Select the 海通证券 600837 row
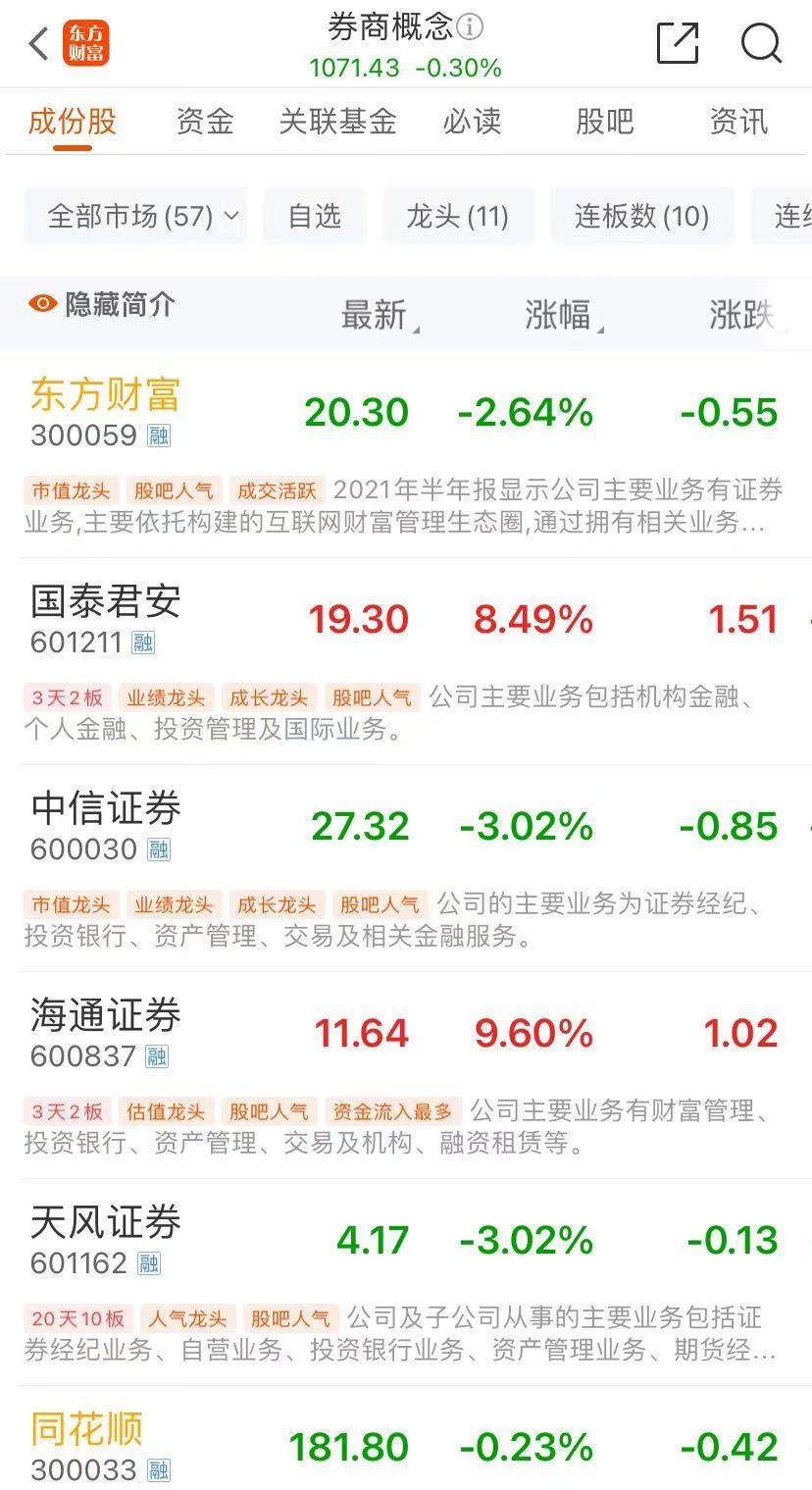 click(x=106, y=1033)
